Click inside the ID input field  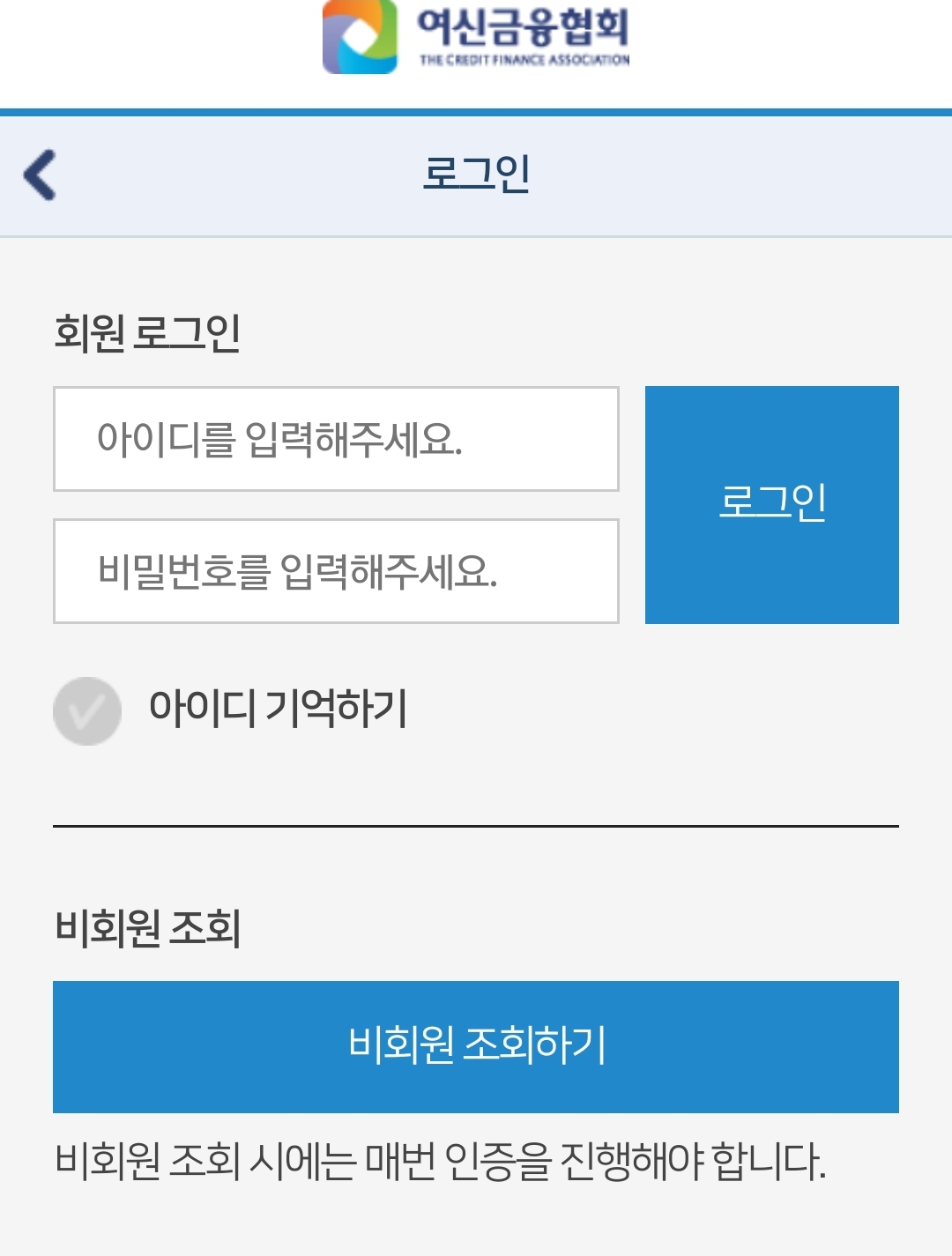coord(337,438)
